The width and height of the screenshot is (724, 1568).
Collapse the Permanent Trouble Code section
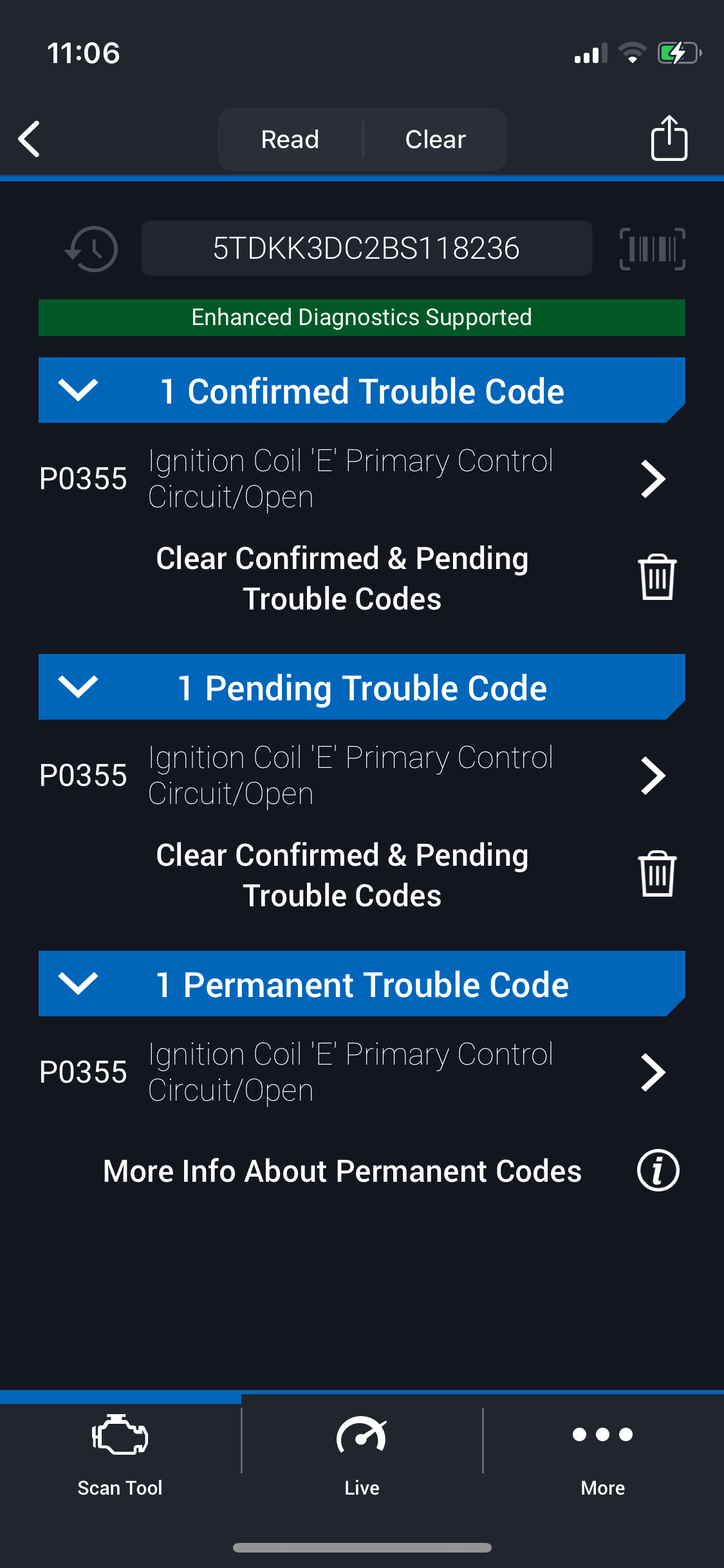[78, 984]
